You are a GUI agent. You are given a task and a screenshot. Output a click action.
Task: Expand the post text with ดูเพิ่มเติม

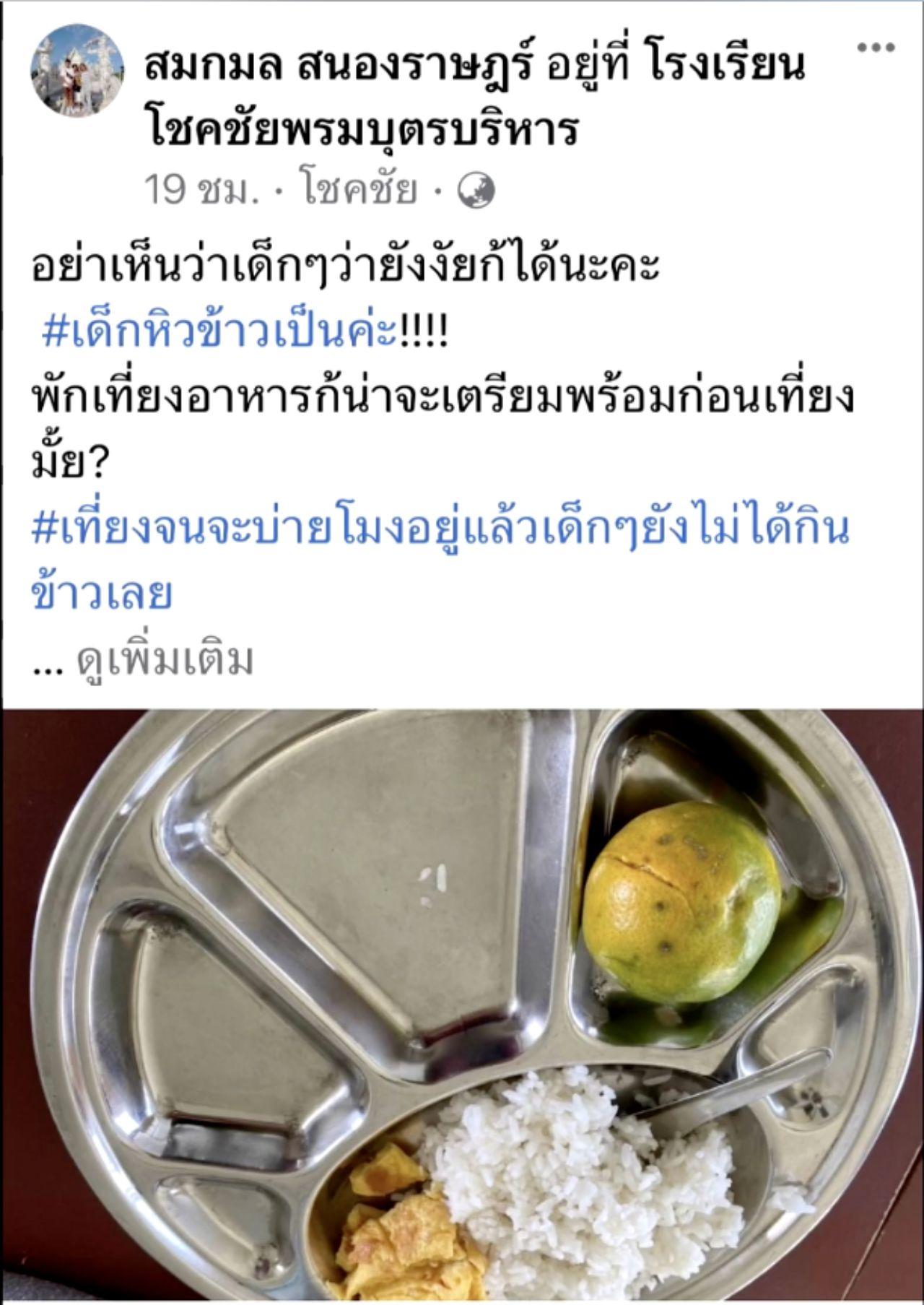pyautogui.click(x=165, y=659)
